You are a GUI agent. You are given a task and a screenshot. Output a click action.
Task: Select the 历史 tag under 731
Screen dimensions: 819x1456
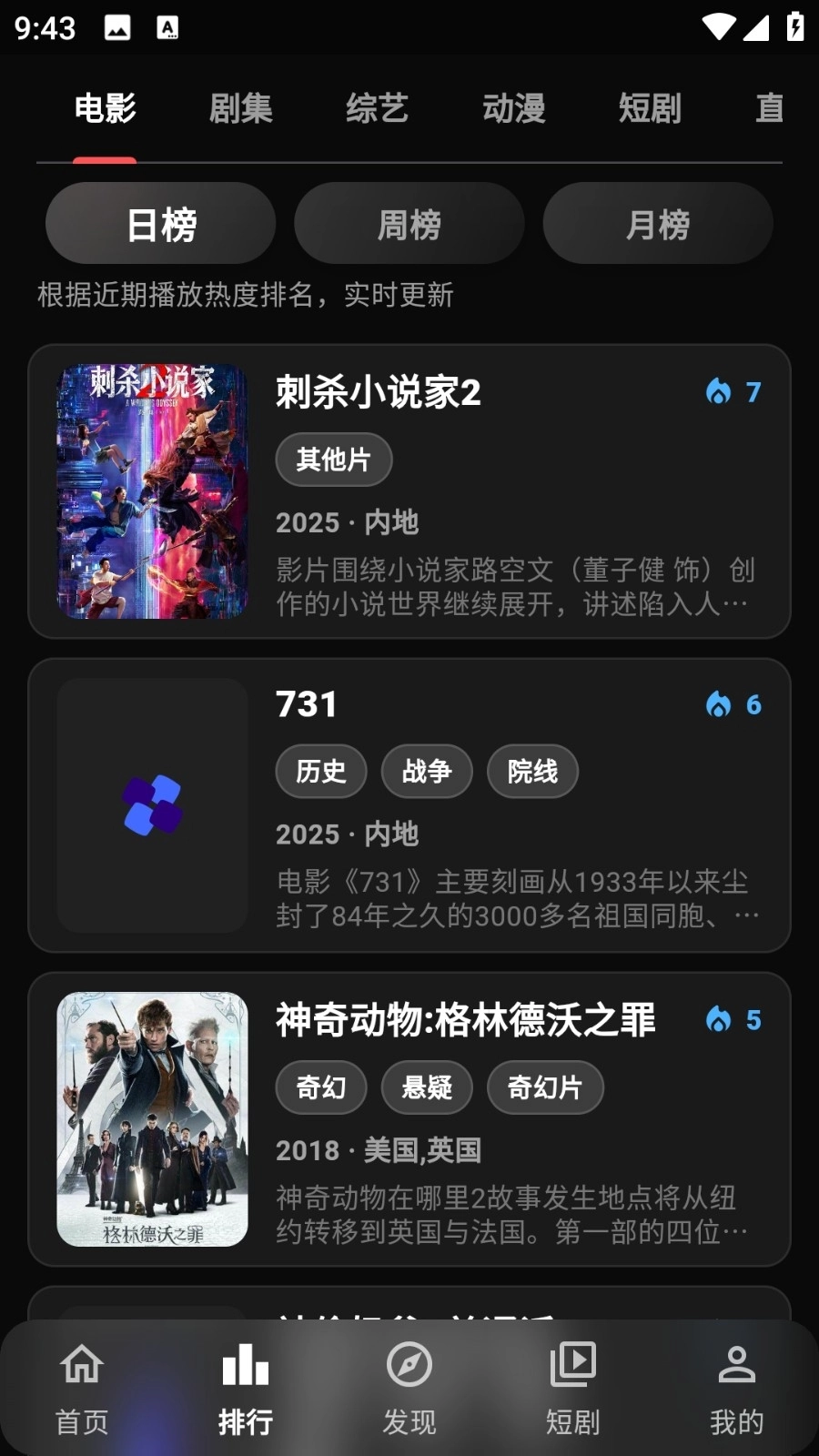[320, 772]
